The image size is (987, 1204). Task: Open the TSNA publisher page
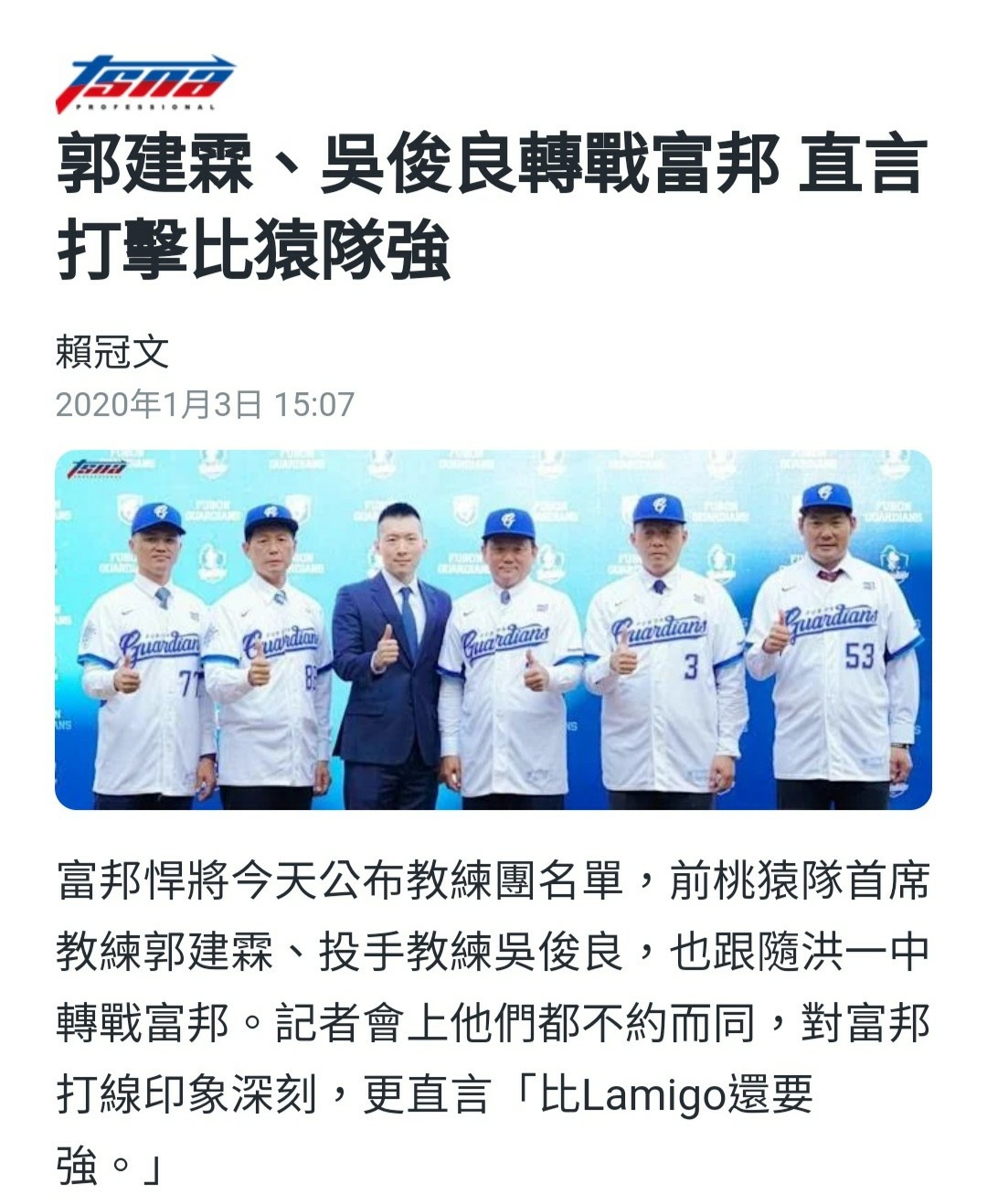tap(144, 82)
